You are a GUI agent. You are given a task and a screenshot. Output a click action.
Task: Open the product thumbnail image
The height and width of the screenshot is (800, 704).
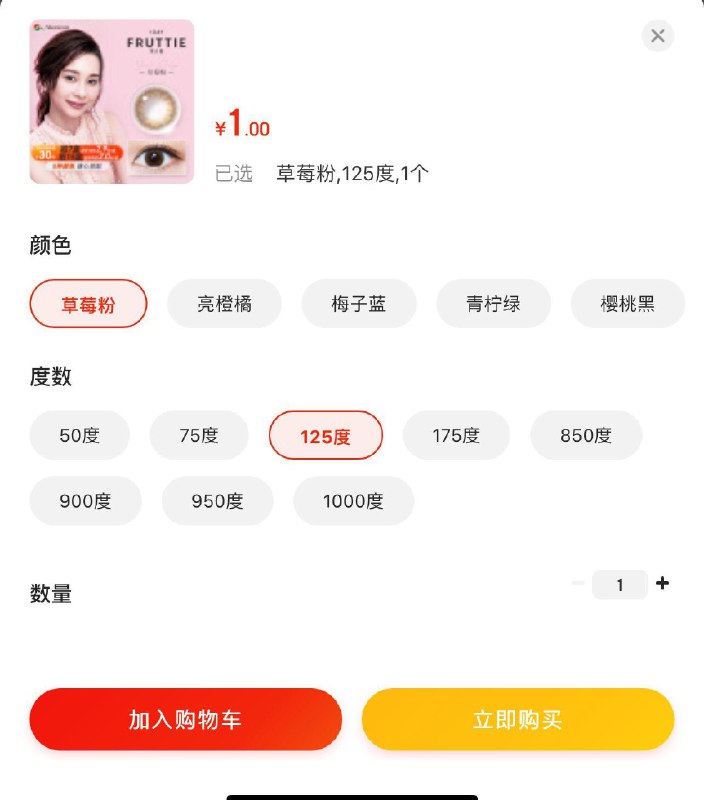[111, 102]
